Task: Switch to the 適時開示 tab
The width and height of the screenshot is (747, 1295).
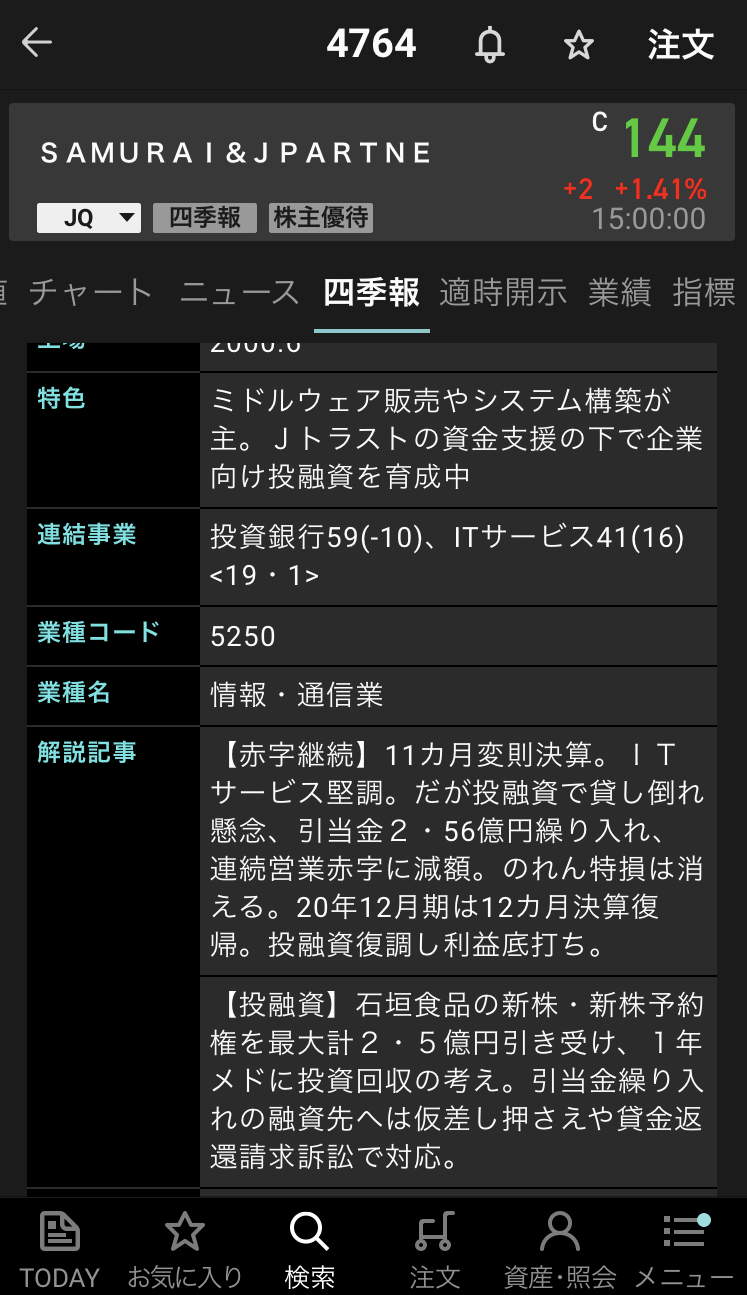Action: pos(503,292)
